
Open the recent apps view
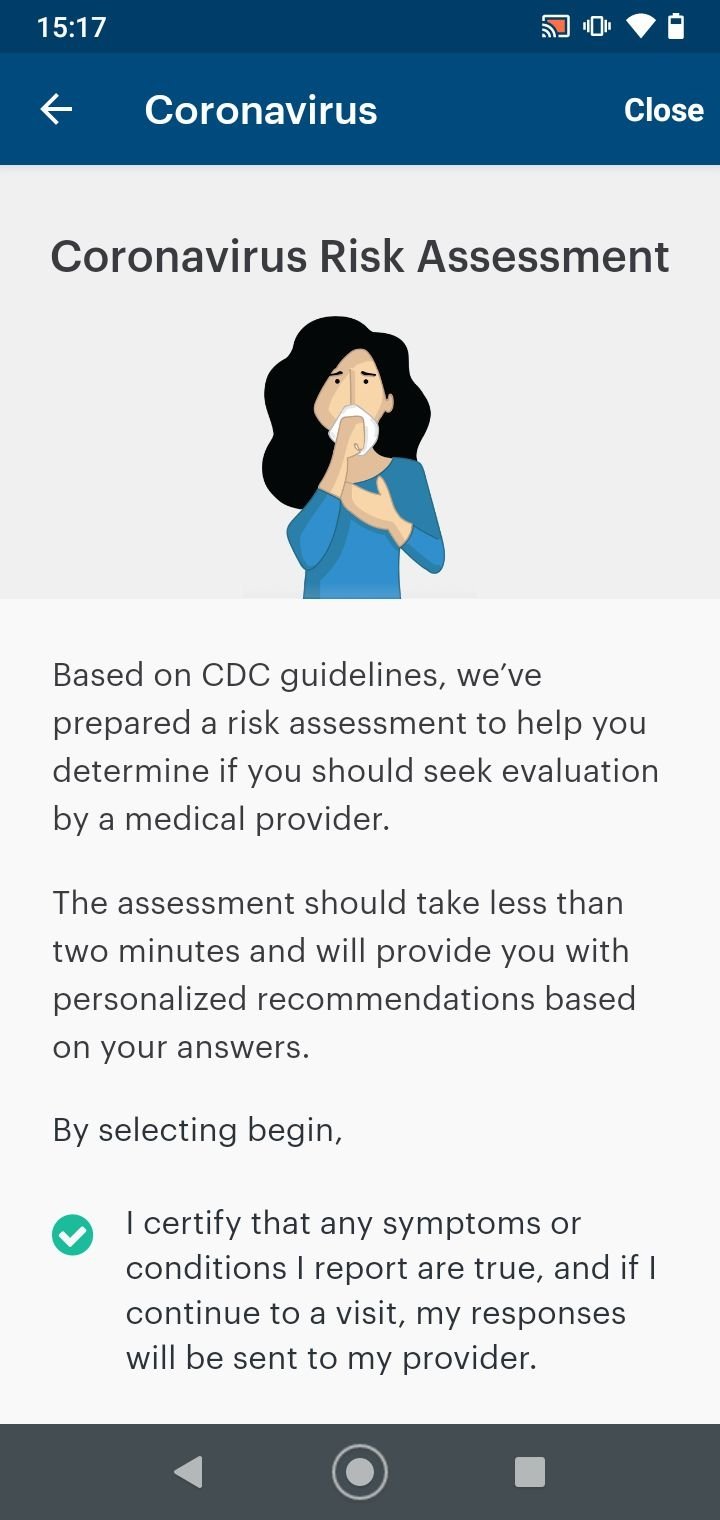[x=529, y=1471]
